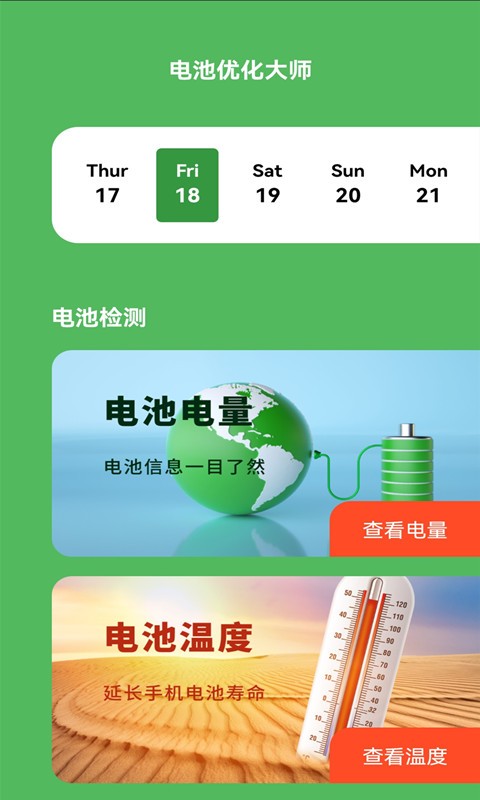Image resolution: width=480 pixels, height=800 pixels.
Task: Select Fri 18 in the date strip
Action: 187,185
